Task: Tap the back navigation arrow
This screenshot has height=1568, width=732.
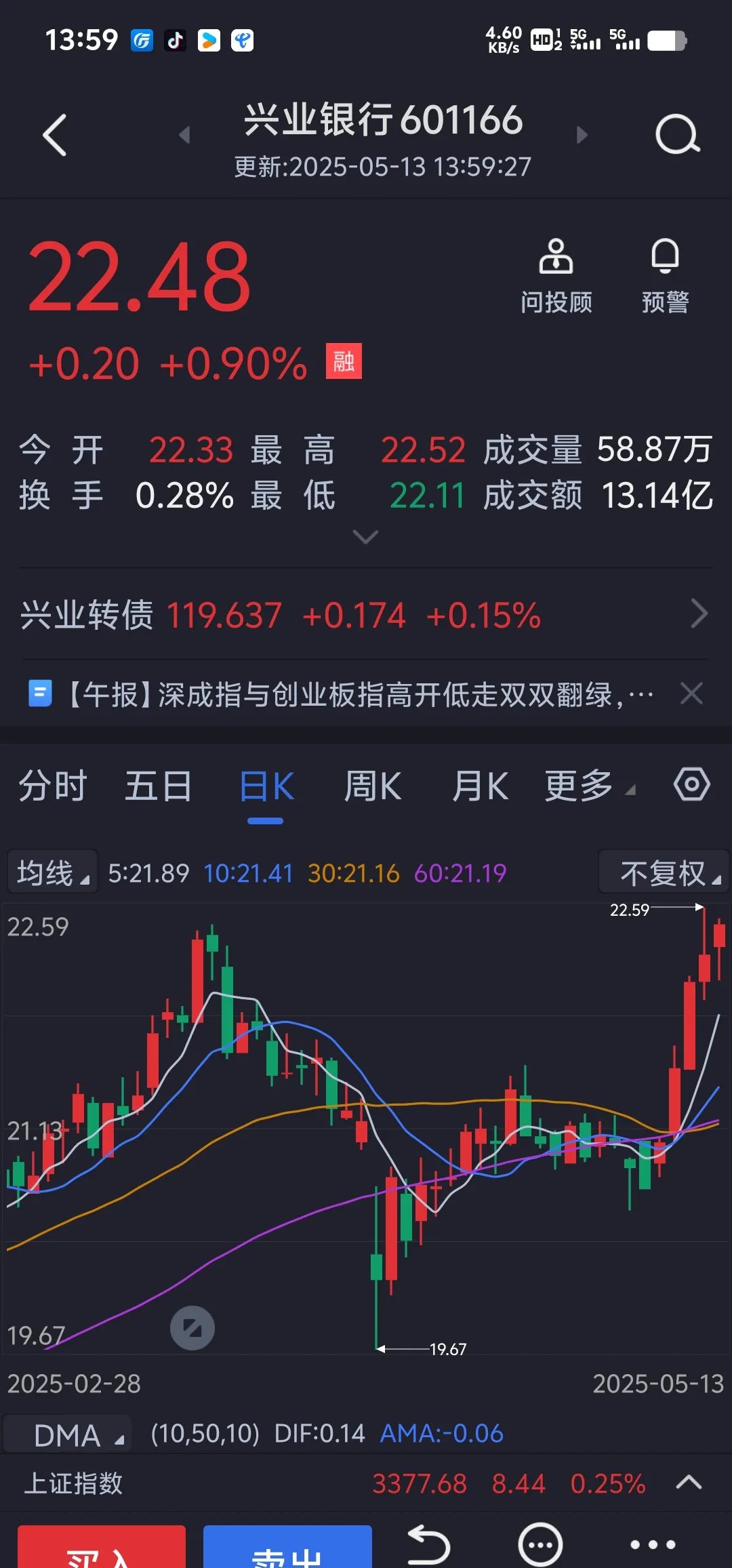Action: point(54,134)
